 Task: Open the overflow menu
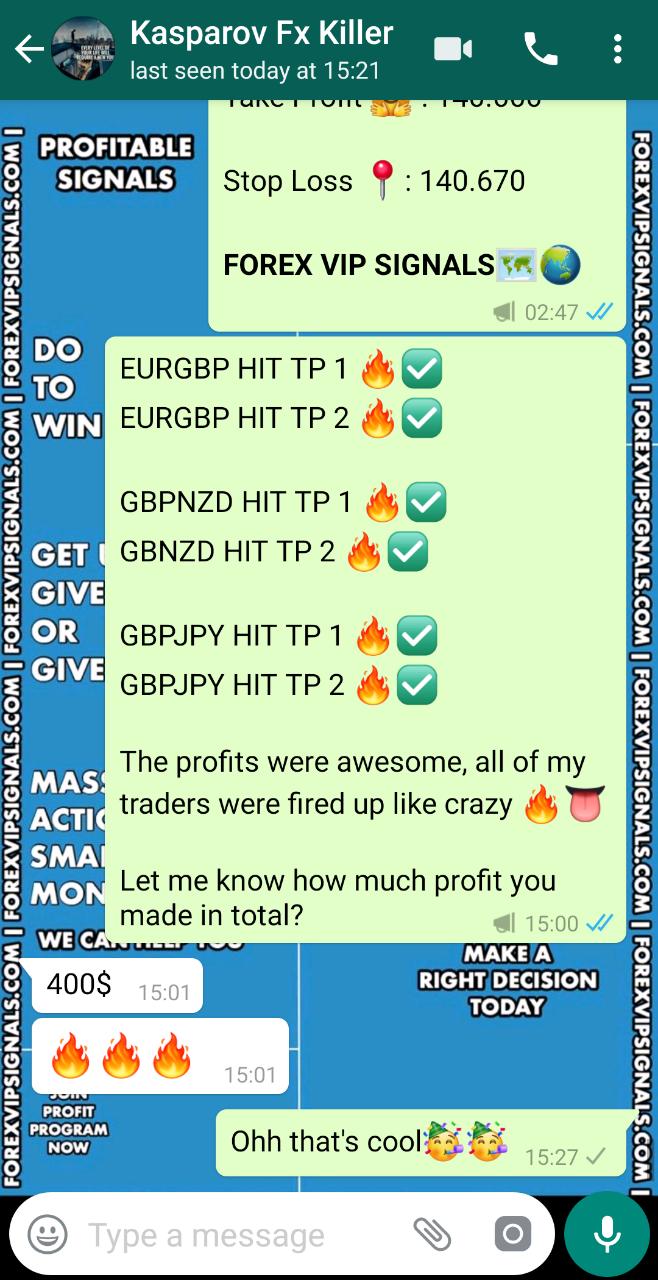(x=618, y=48)
